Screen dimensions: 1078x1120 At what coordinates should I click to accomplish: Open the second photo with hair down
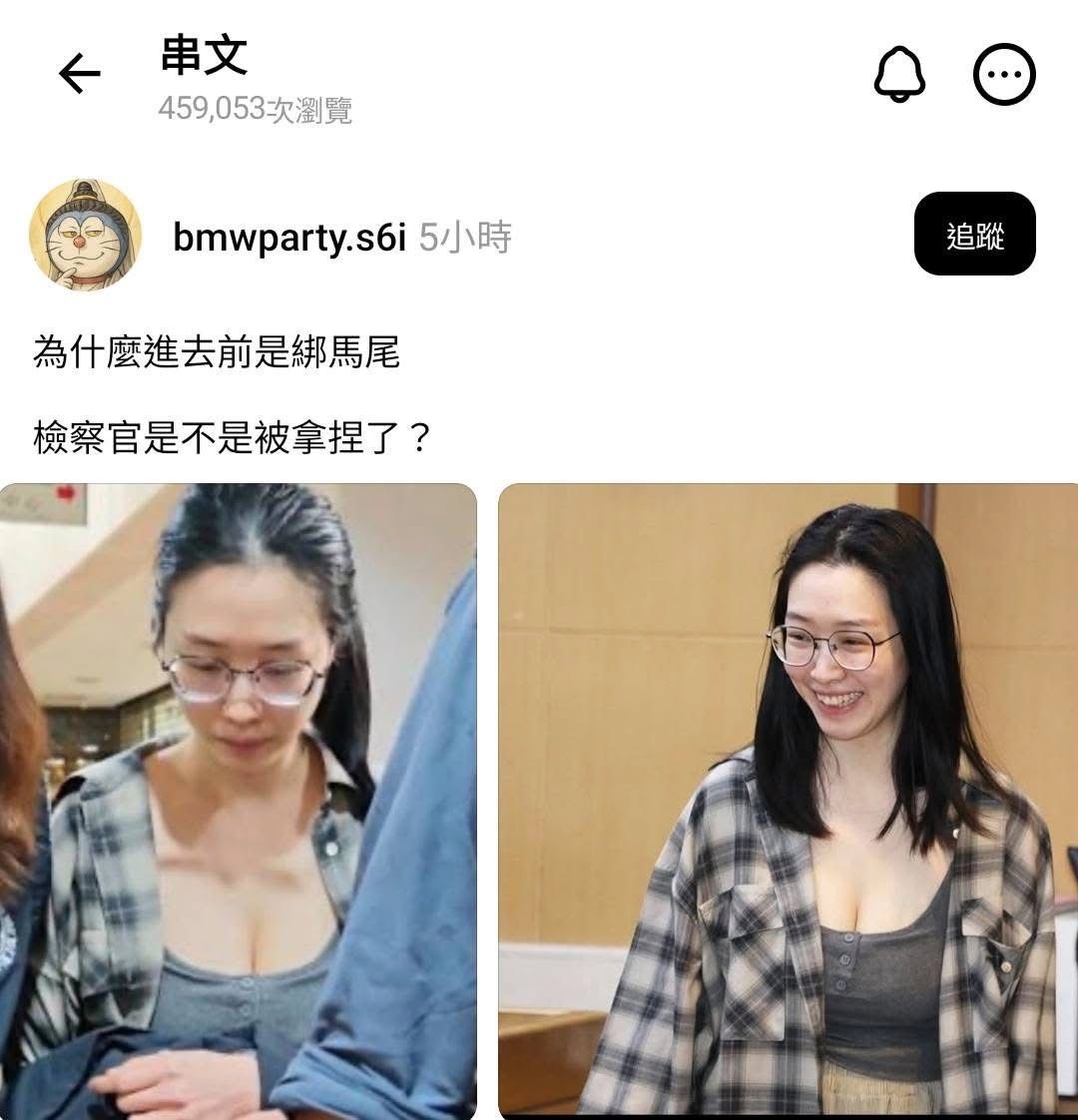pyautogui.click(x=789, y=799)
